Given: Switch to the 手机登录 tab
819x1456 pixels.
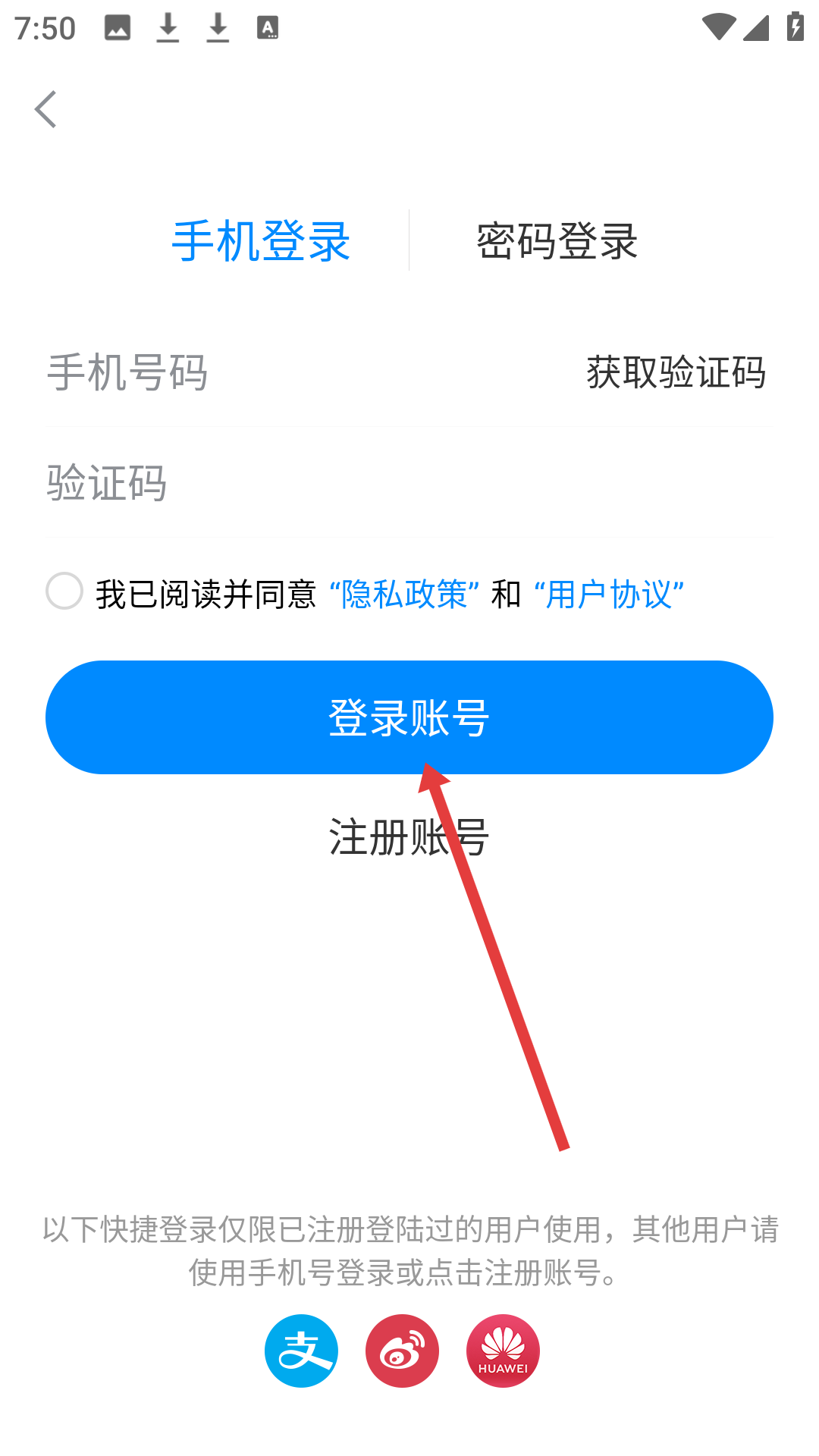Looking at the screenshot, I should [x=261, y=241].
